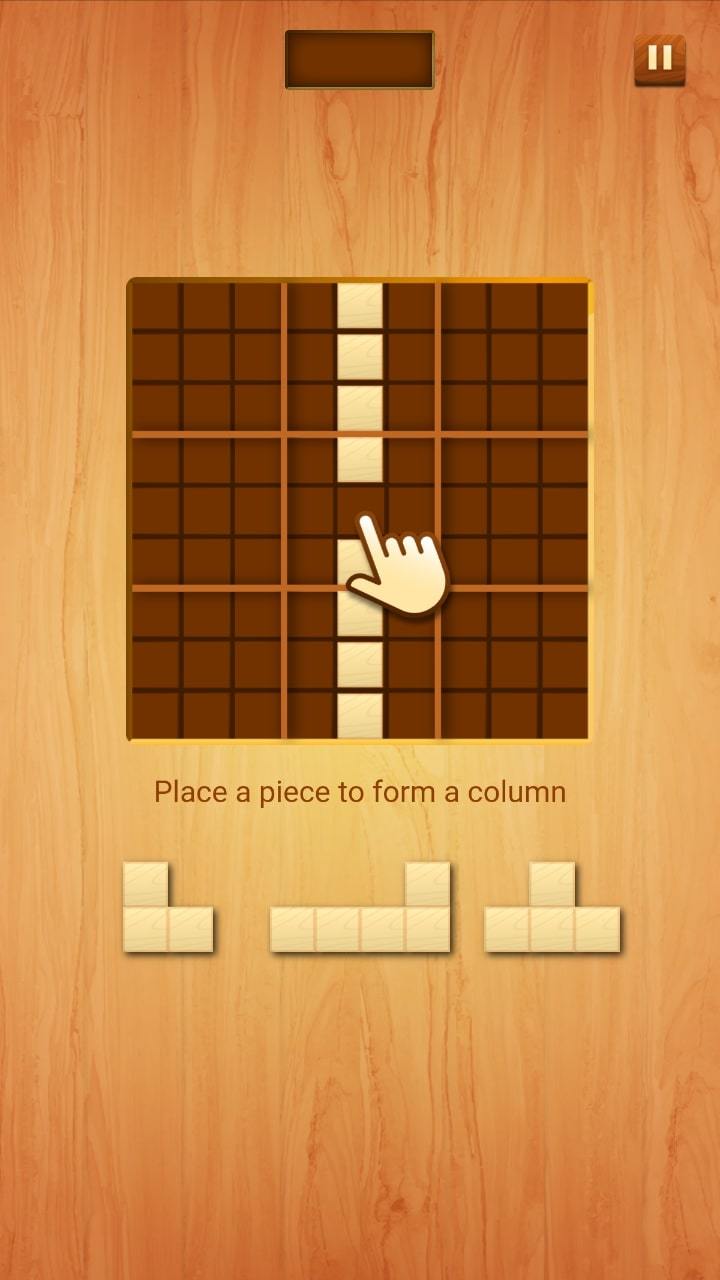Tap the empty cell under the pointing hand

coord(360,510)
